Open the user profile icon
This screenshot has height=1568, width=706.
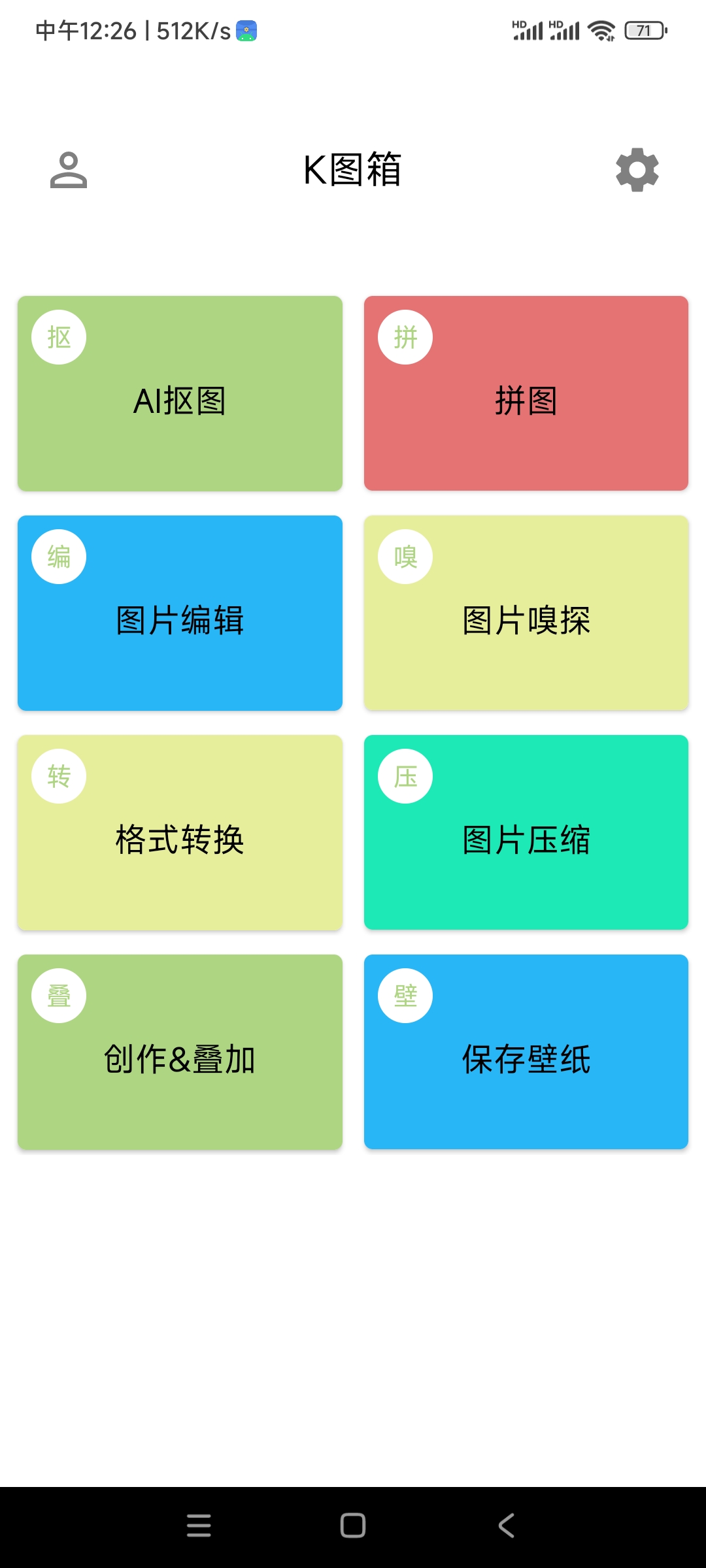(69, 170)
